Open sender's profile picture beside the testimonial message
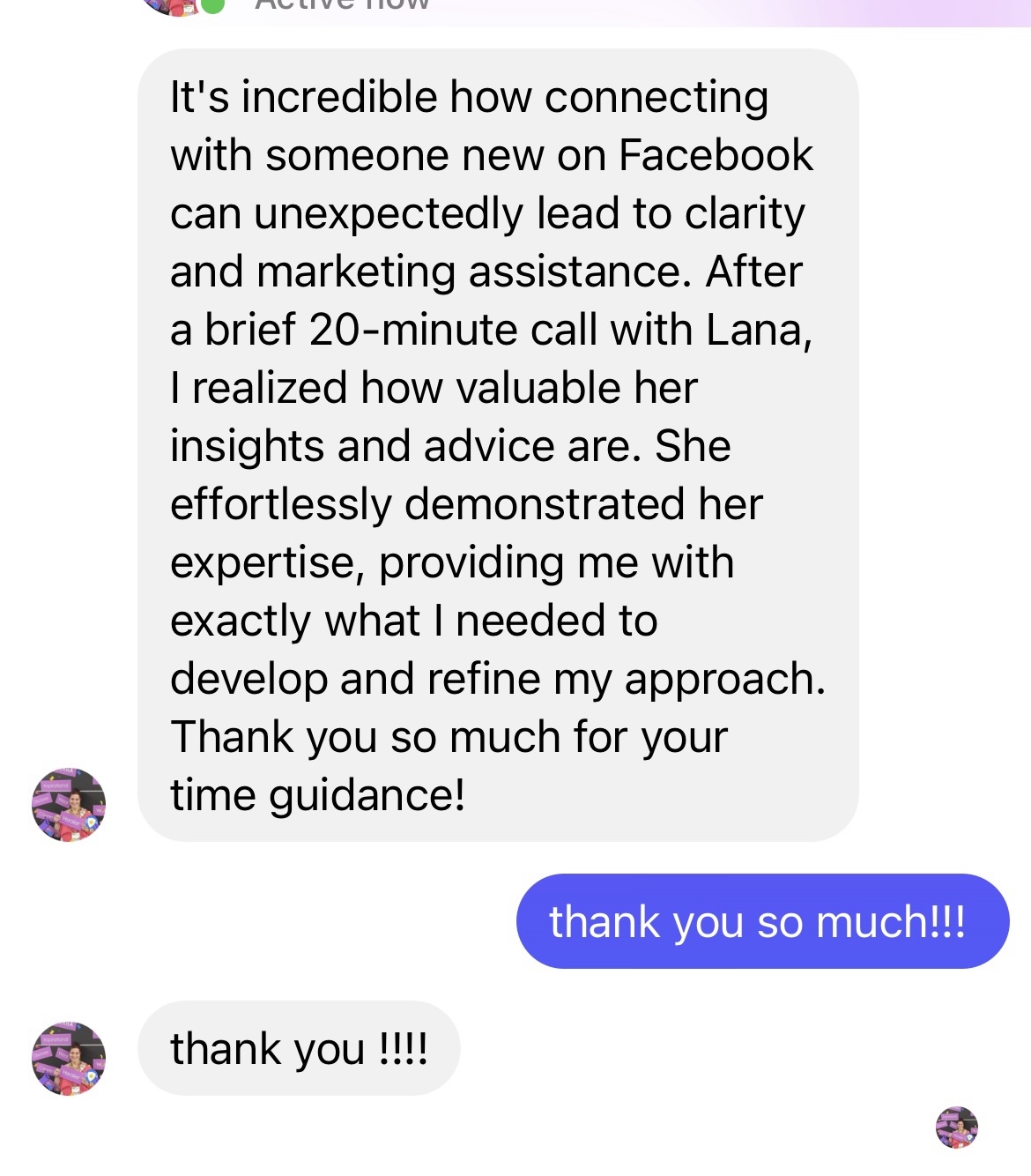Viewport: 1031px width, 1176px height. [69, 804]
